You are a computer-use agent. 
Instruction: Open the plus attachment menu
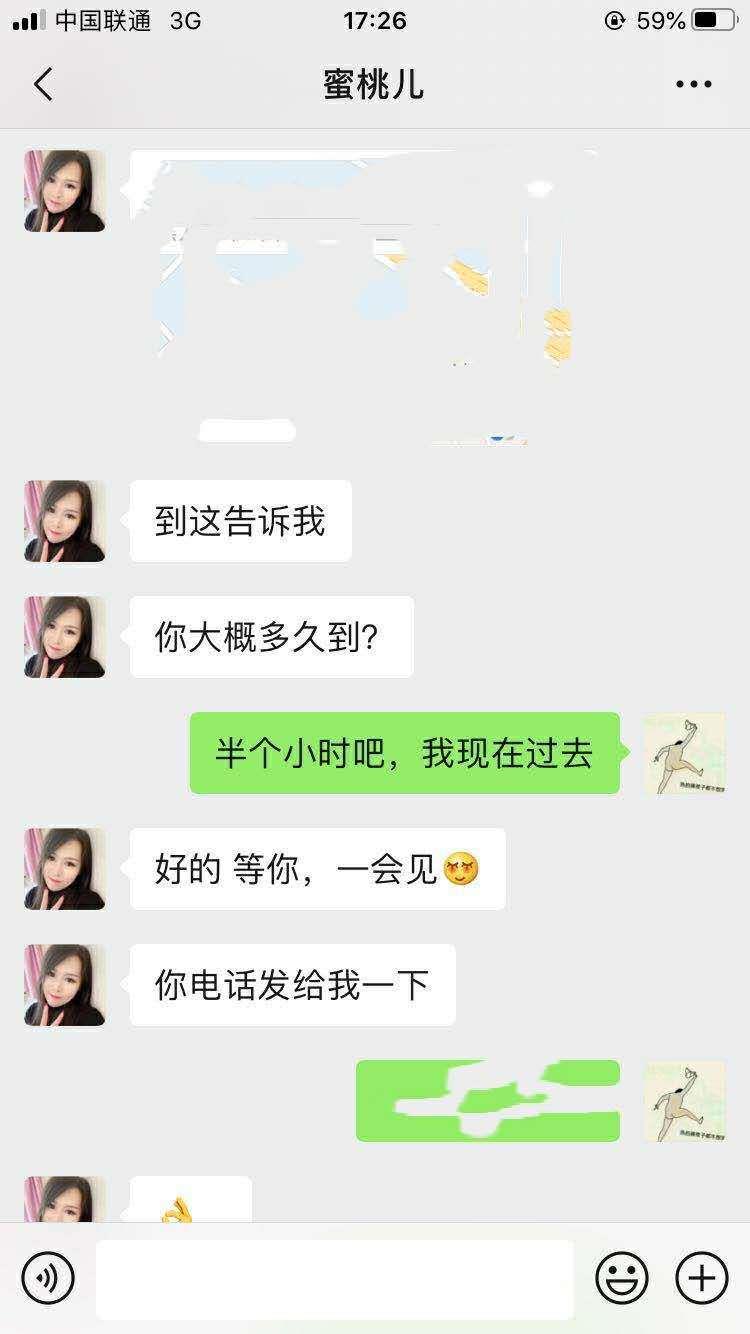pyautogui.click(x=702, y=1278)
